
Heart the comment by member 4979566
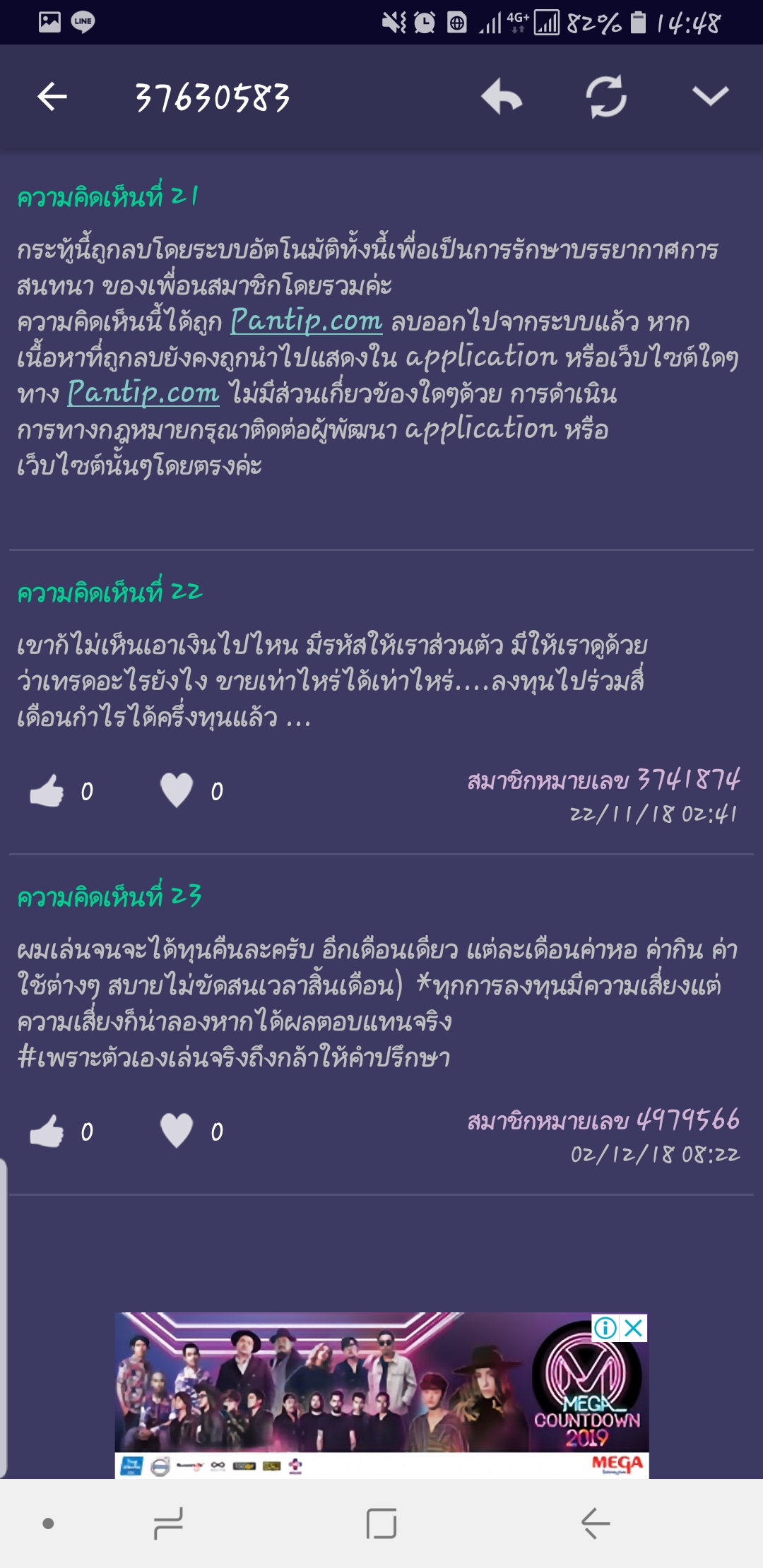click(177, 1132)
